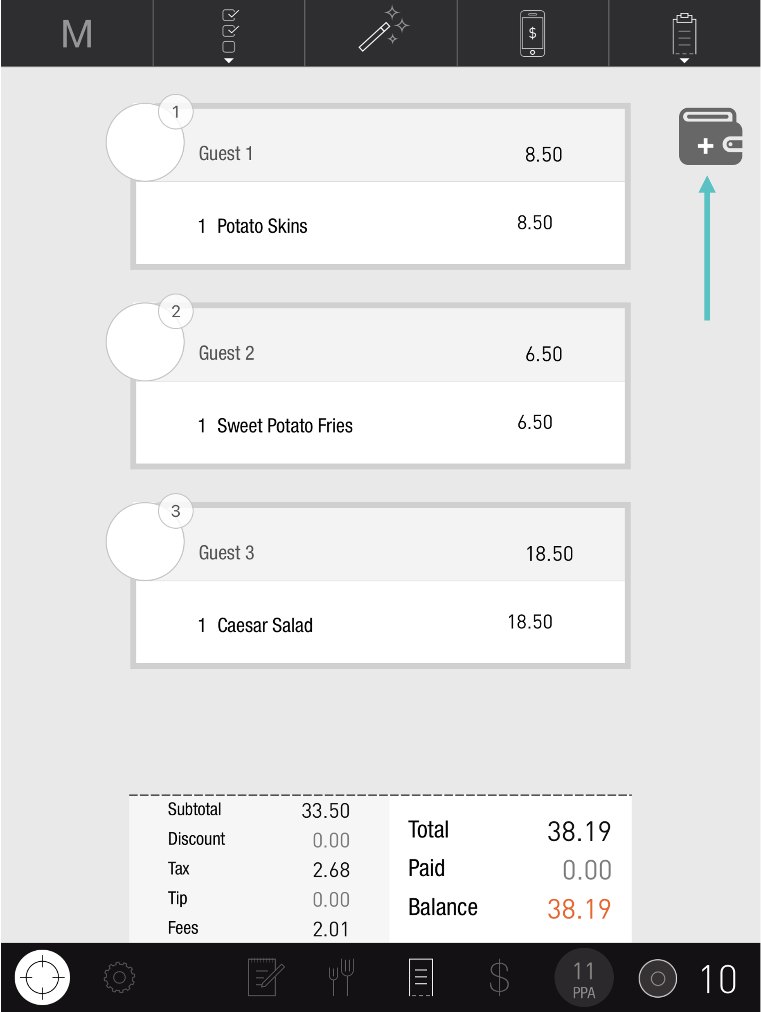Open mobile payment phone icon
Image resolution: width=761 pixels, height=1012 pixels.
pyautogui.click(x=533, y=34)
